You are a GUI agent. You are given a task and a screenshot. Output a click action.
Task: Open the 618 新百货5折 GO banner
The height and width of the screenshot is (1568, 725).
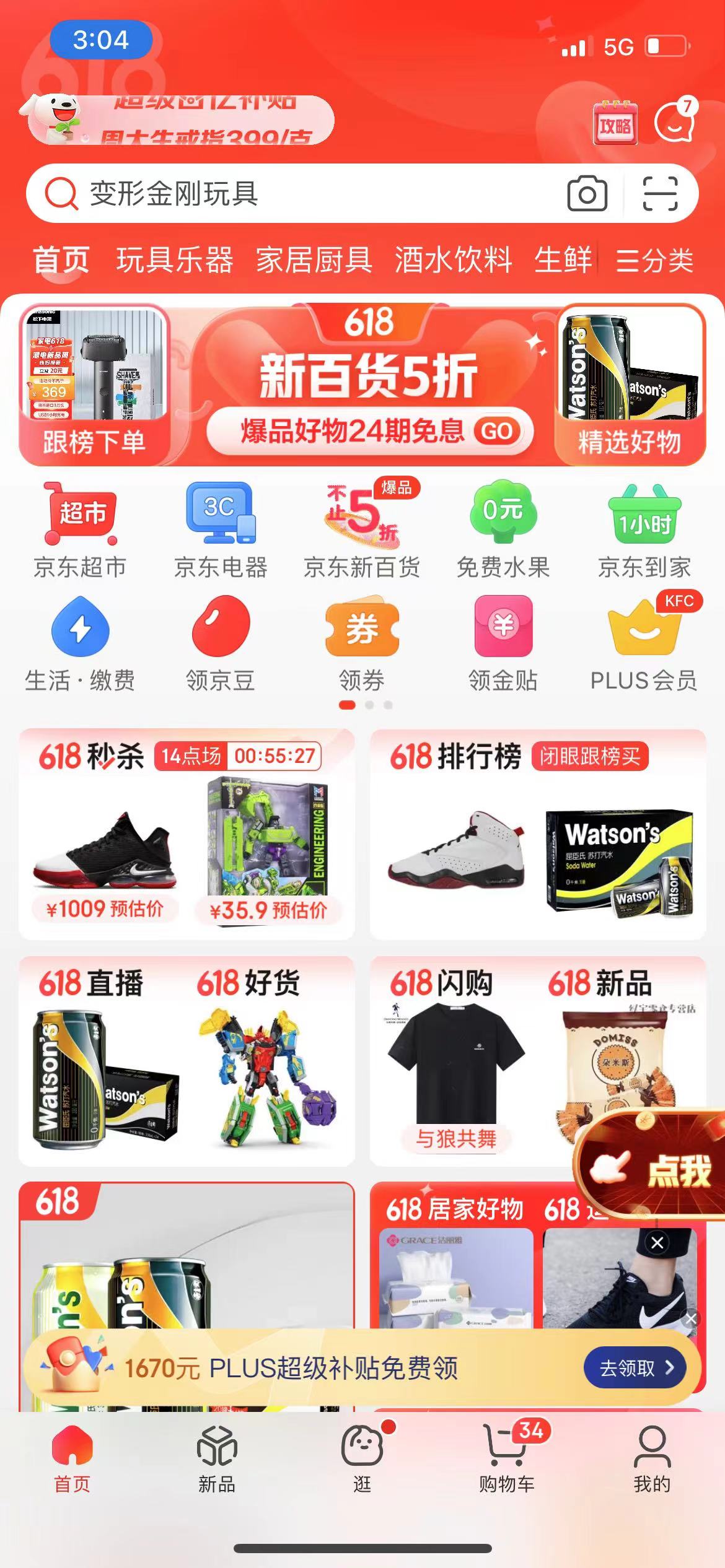click(x=371, y=385)
